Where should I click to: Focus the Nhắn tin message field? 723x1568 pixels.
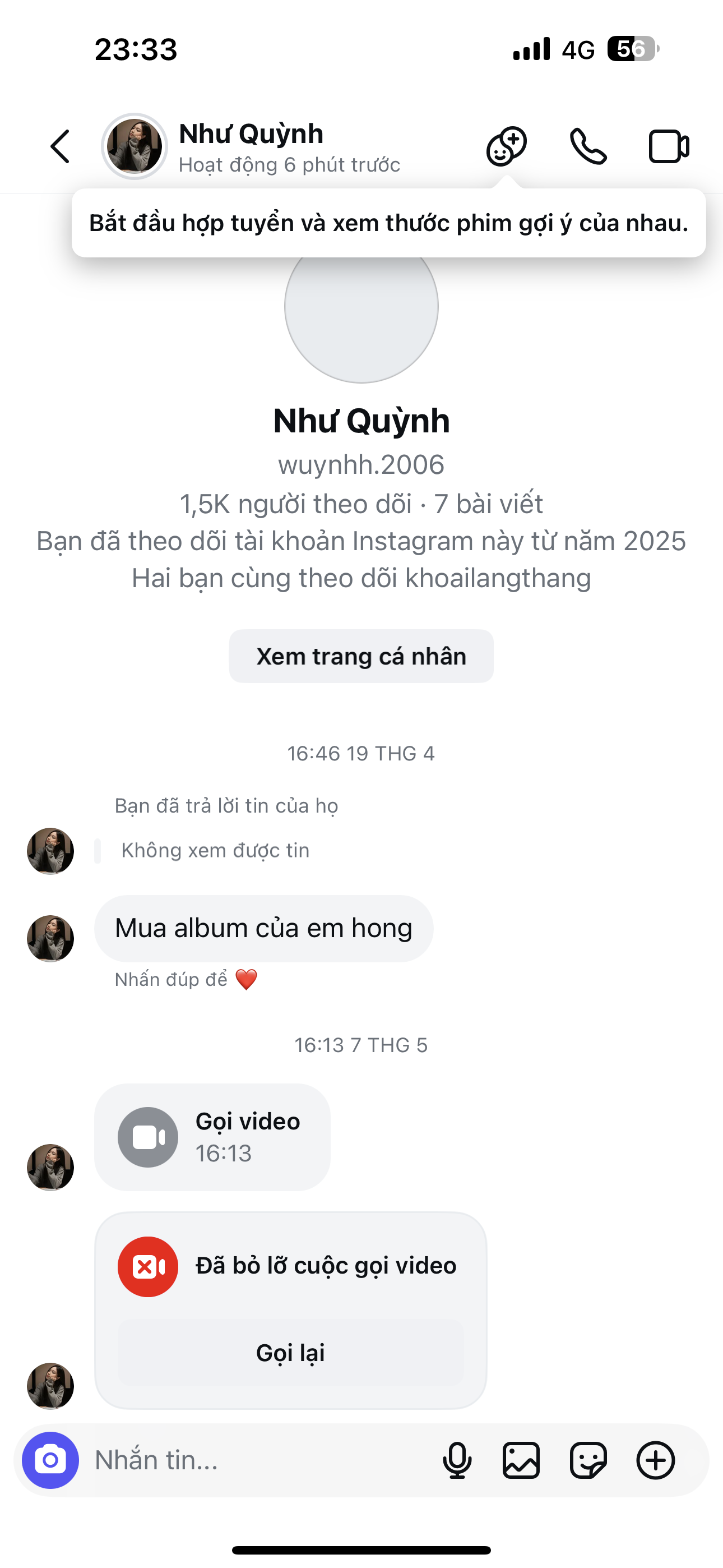[x=256, y=1460]
